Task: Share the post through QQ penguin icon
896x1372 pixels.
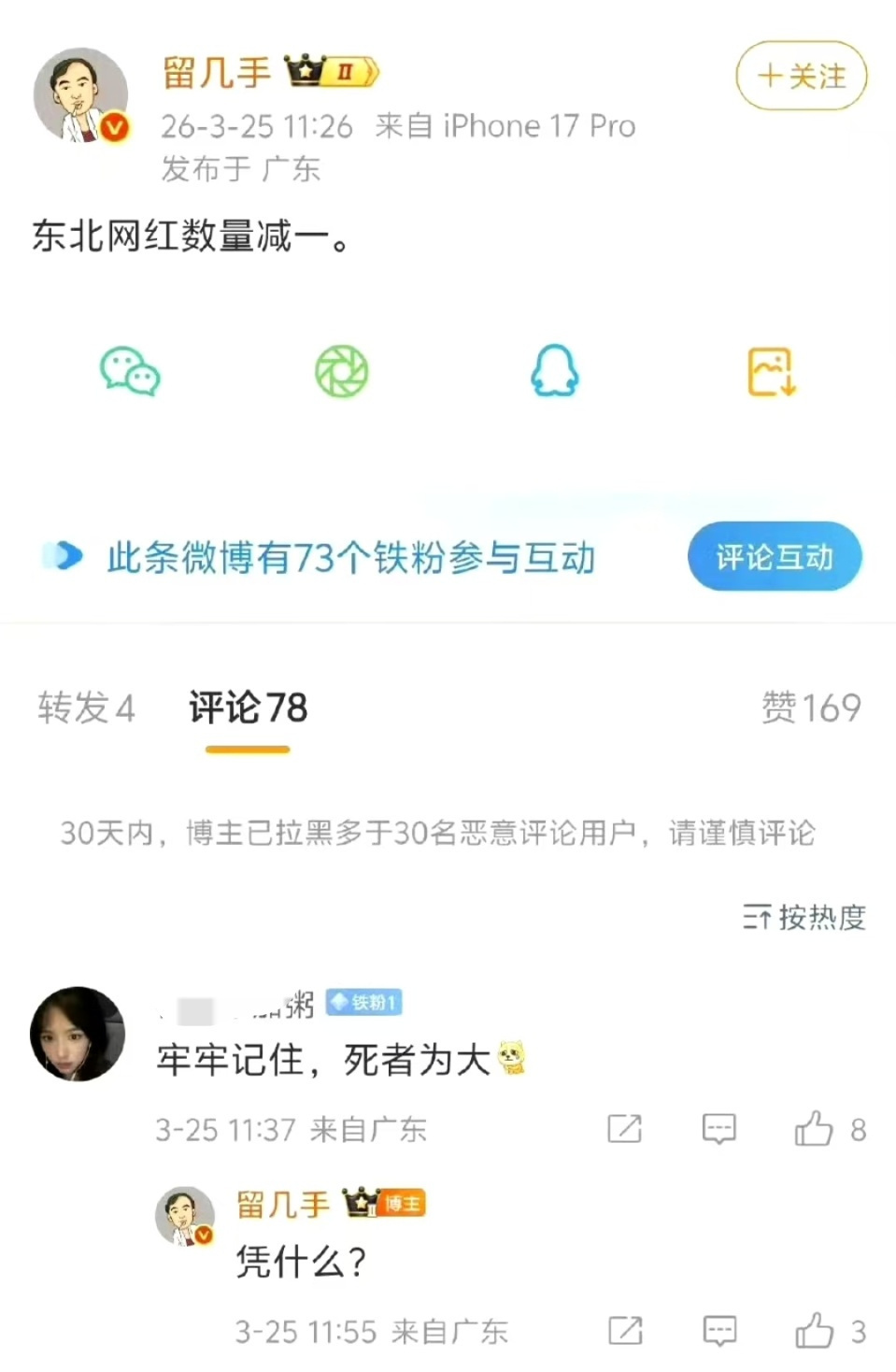Action: [x=555, y=371]
